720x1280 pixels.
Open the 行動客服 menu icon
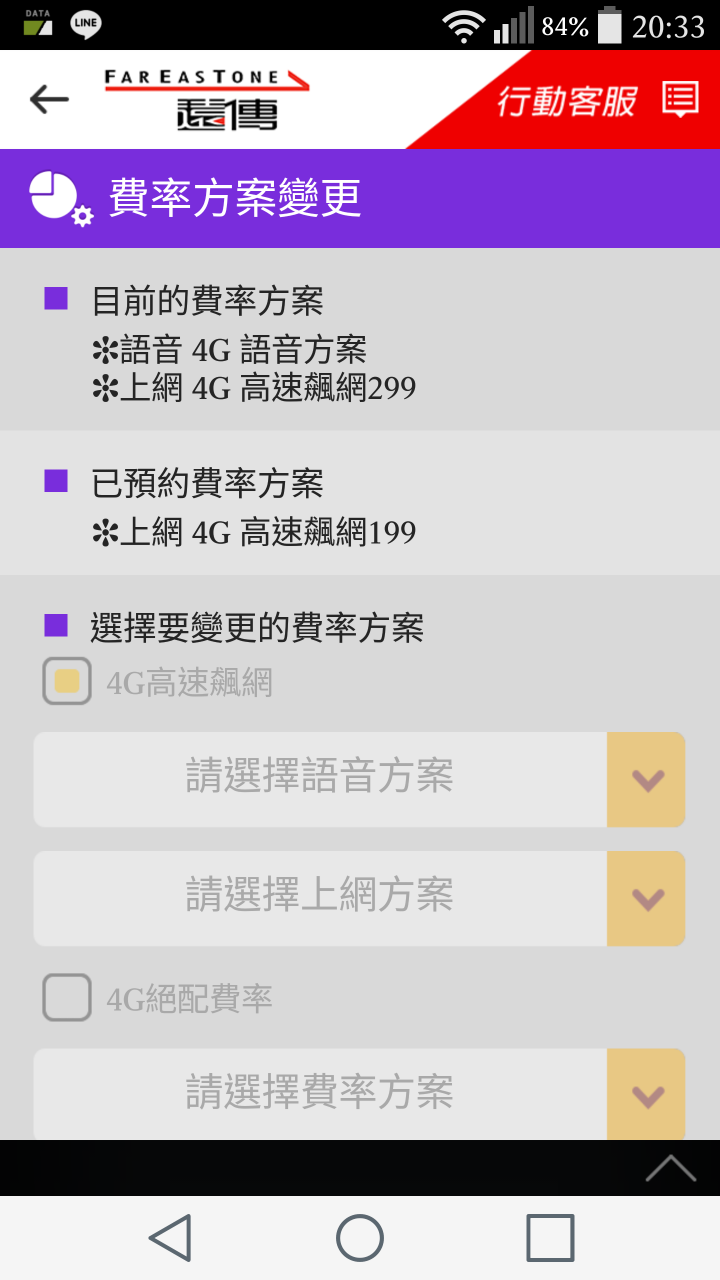click(681, 100)
